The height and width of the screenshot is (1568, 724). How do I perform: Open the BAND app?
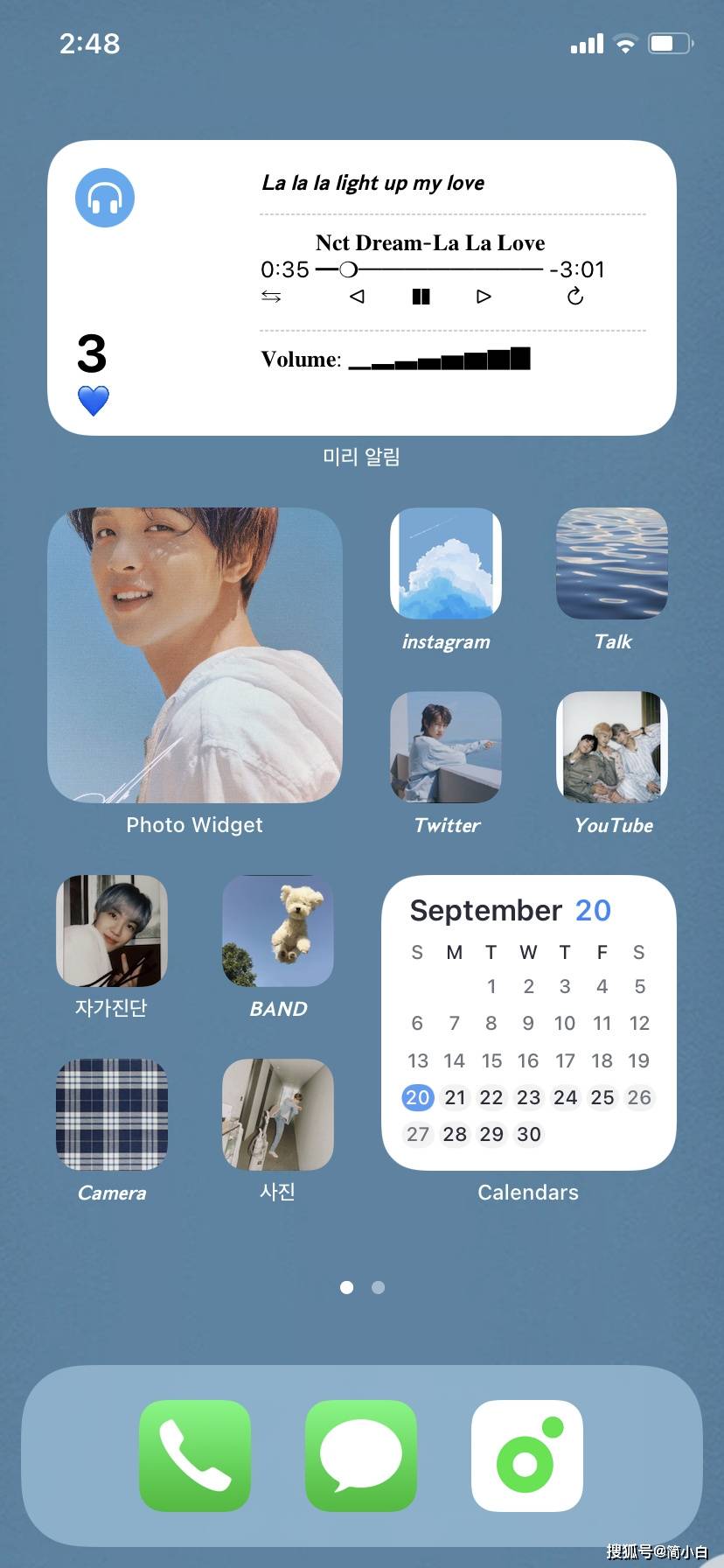(x=278, y=931)
